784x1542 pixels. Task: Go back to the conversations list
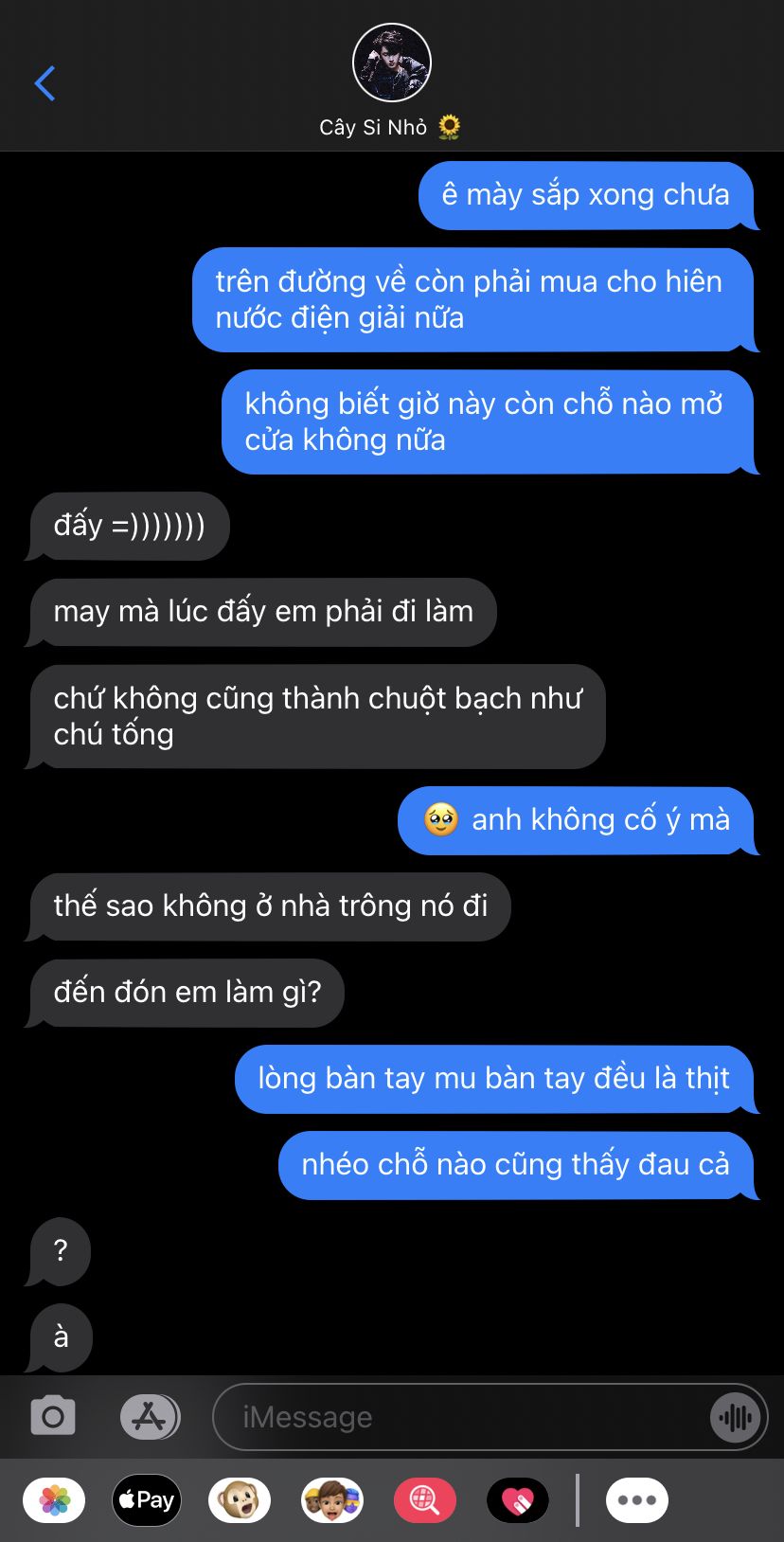[x=45, y=83]
